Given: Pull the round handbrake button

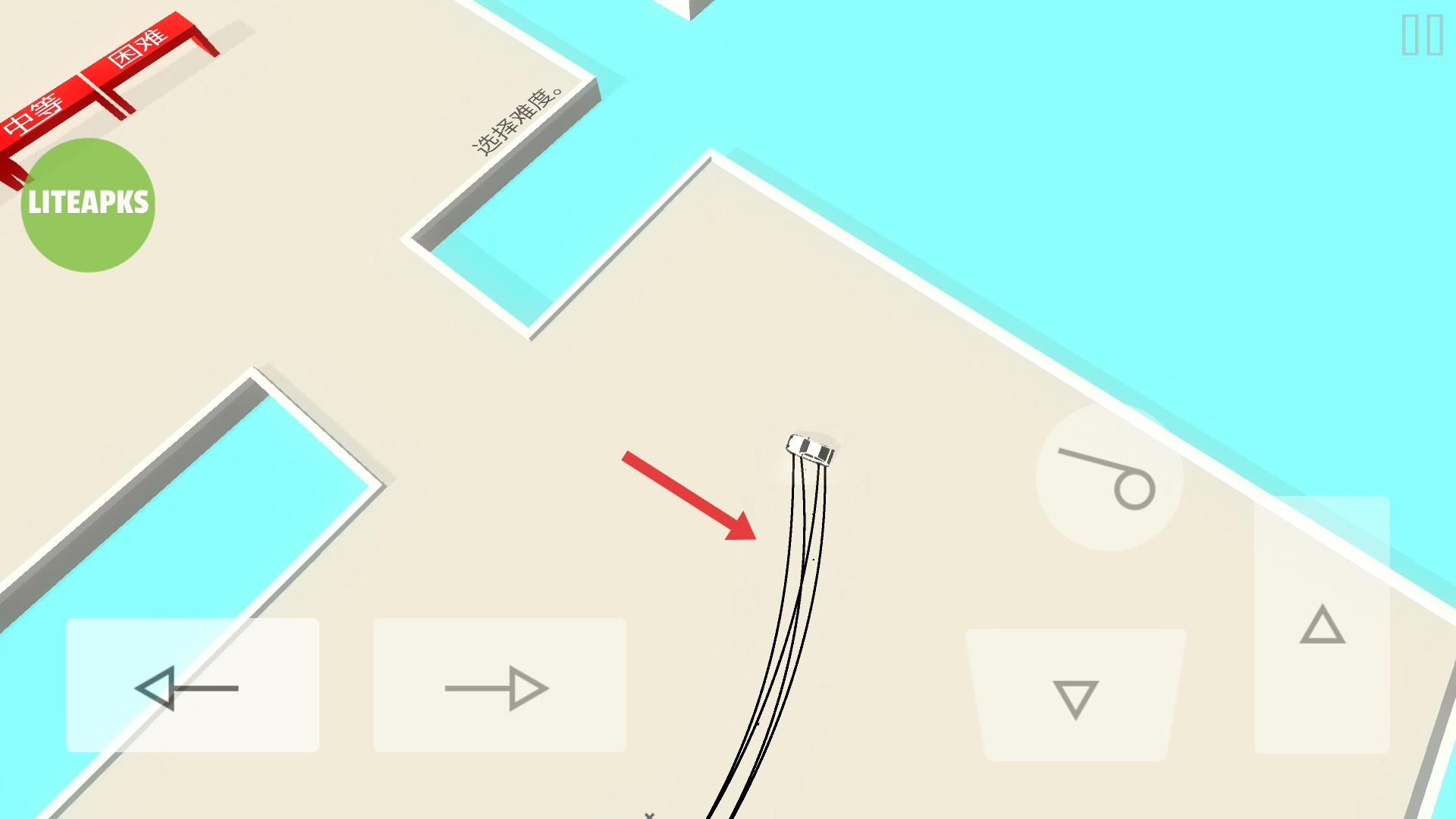Looking at the screenshot, I should pos(1109,477).
